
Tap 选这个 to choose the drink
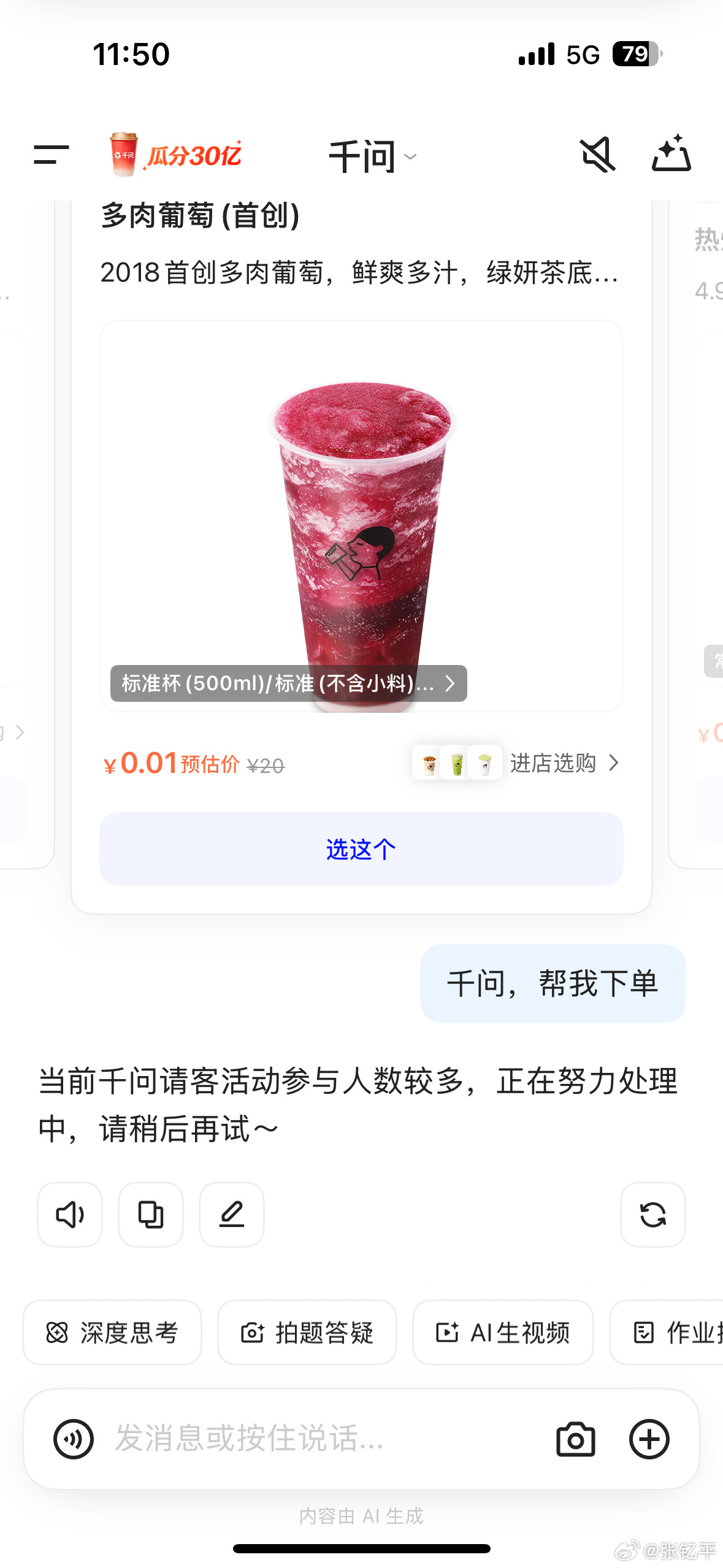(362, 850)
